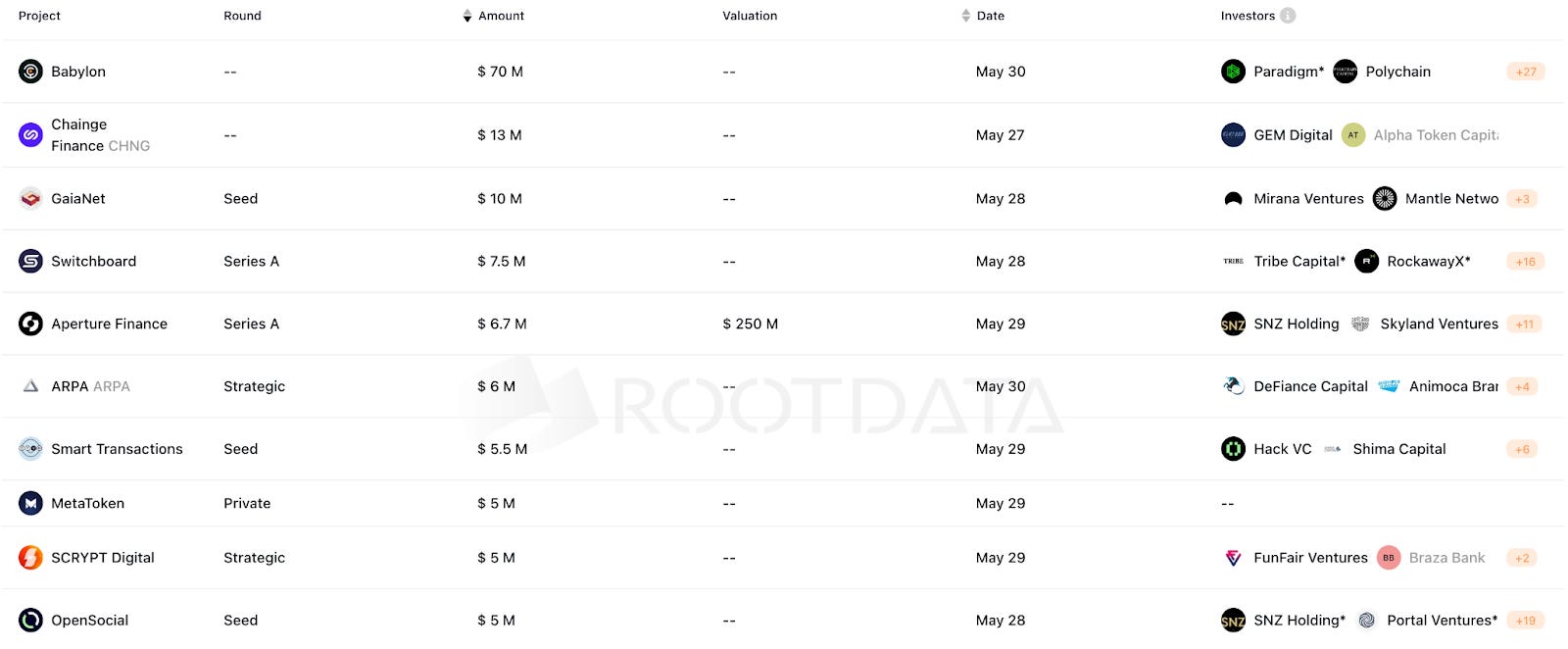Show +16 more Switchboard investors
1568x649 pixels.
pos(1526,262)
